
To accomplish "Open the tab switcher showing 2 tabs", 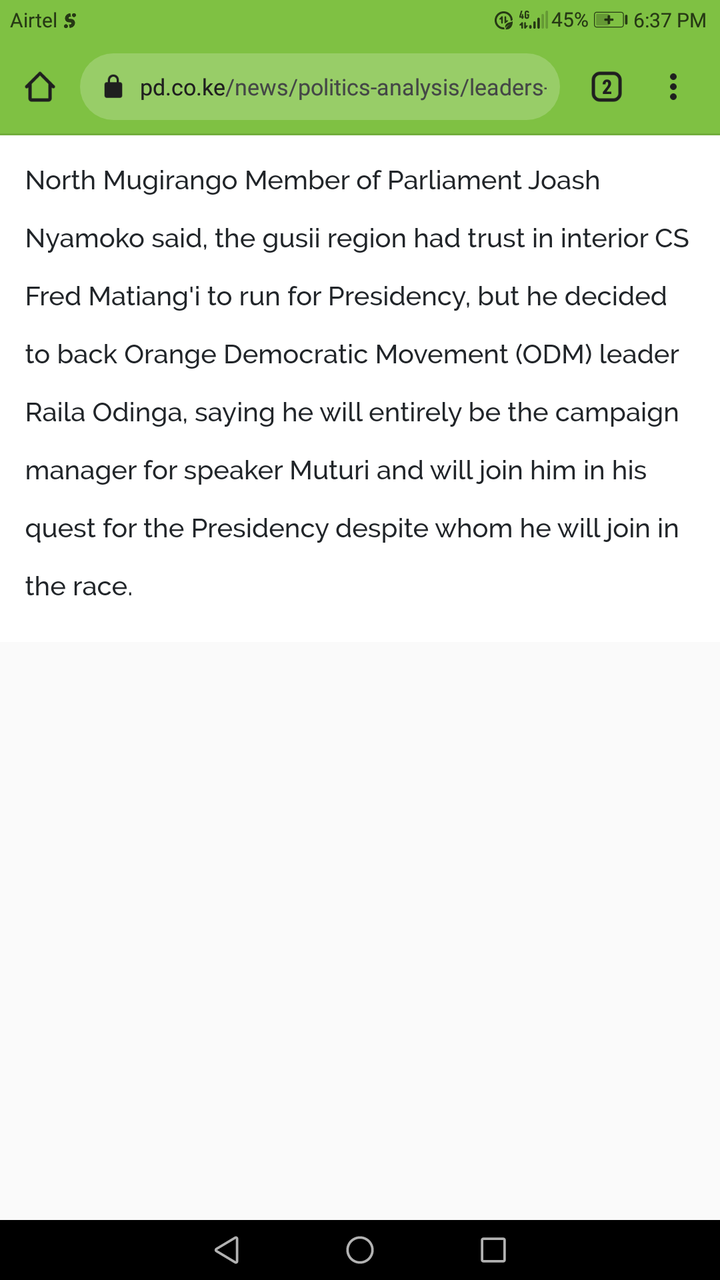I will click(606, 87).
